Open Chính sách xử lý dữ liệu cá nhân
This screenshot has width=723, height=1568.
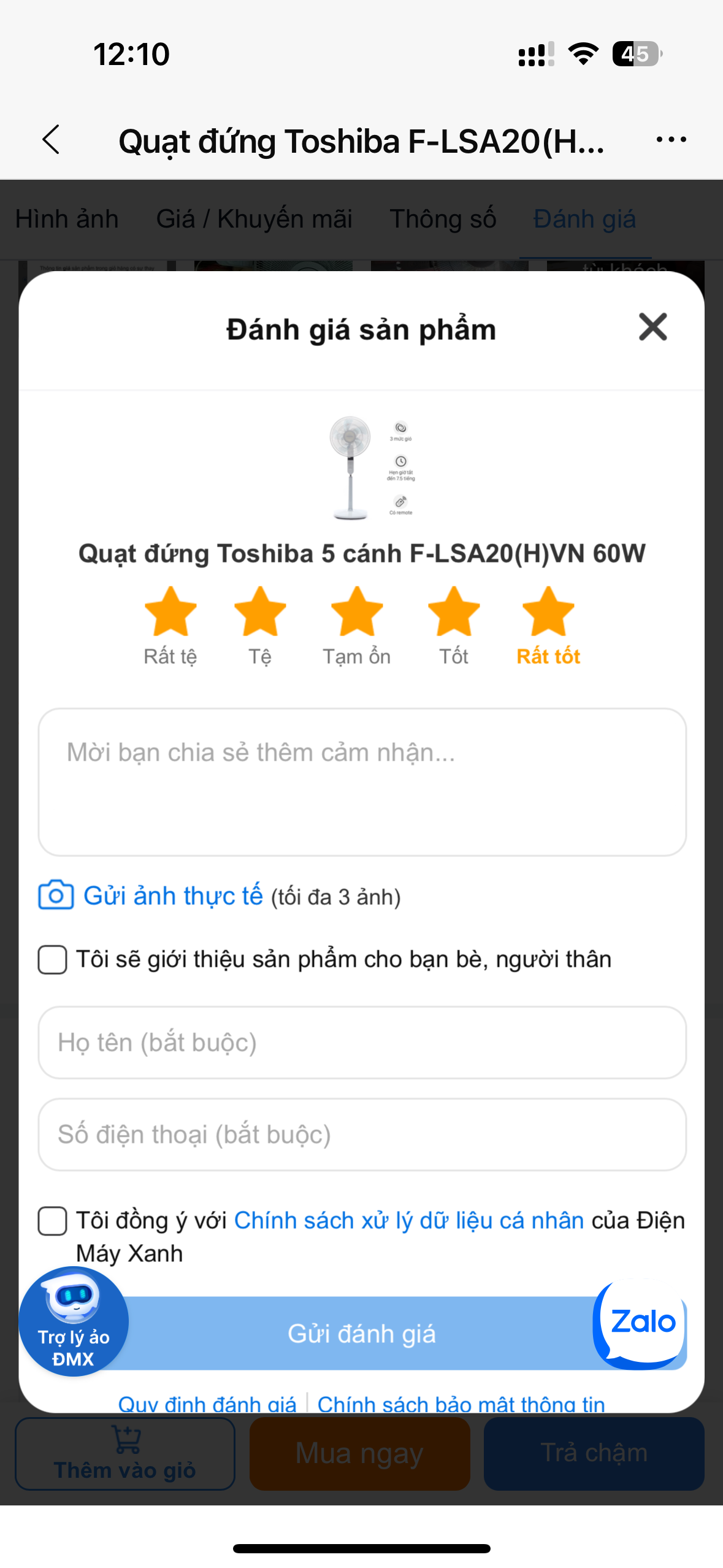click(x=408, y=1221)
